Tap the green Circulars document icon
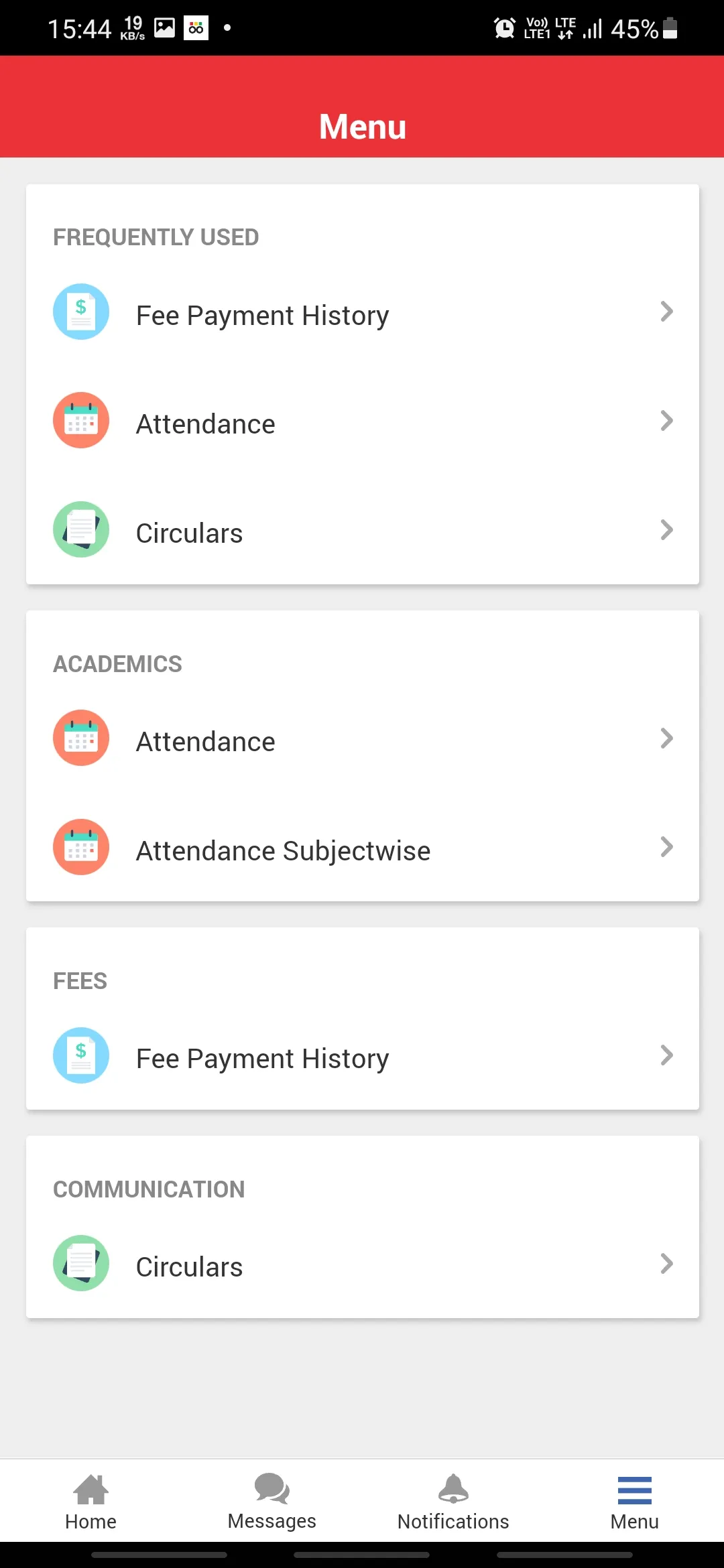724x1568 pixels. pos(80,529)
